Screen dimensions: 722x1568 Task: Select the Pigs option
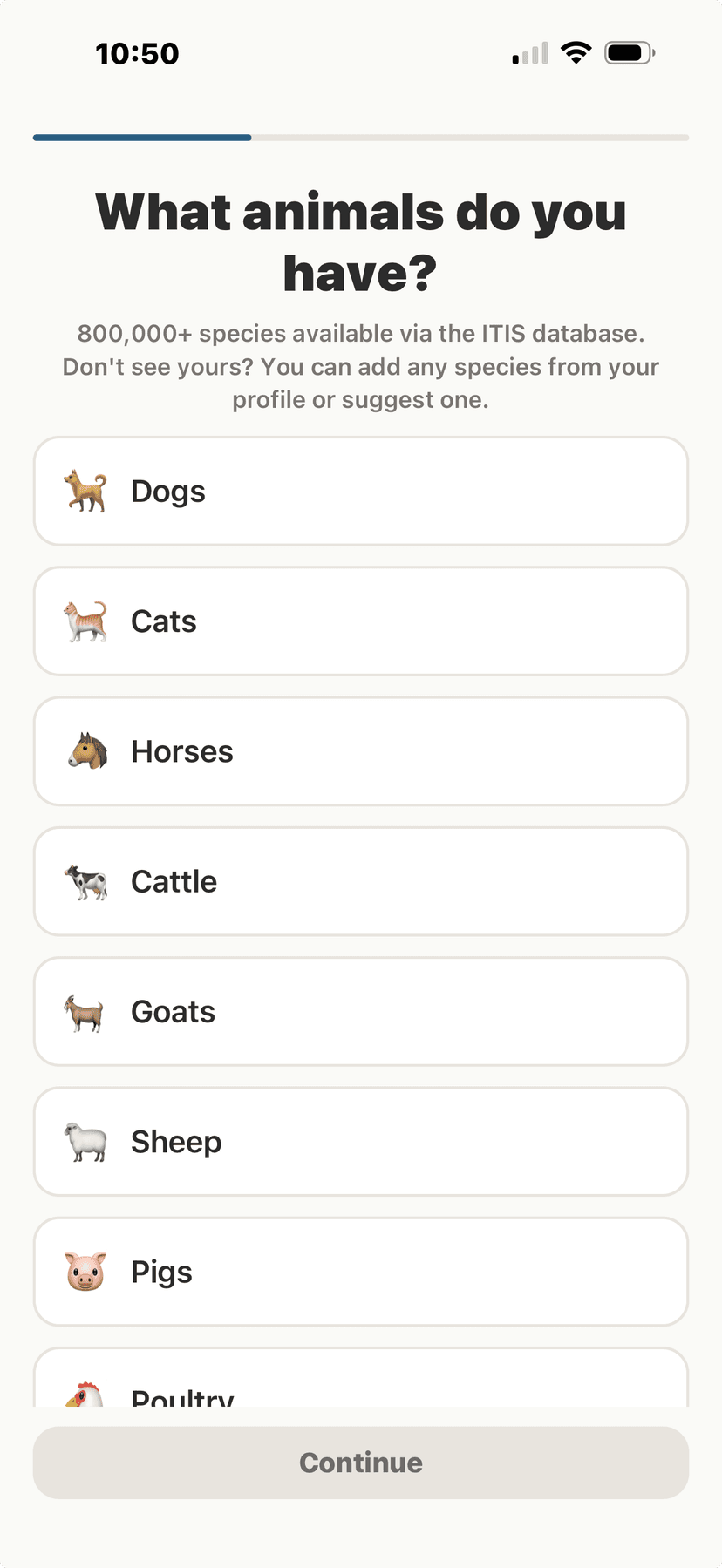(x=361, y=1272)
